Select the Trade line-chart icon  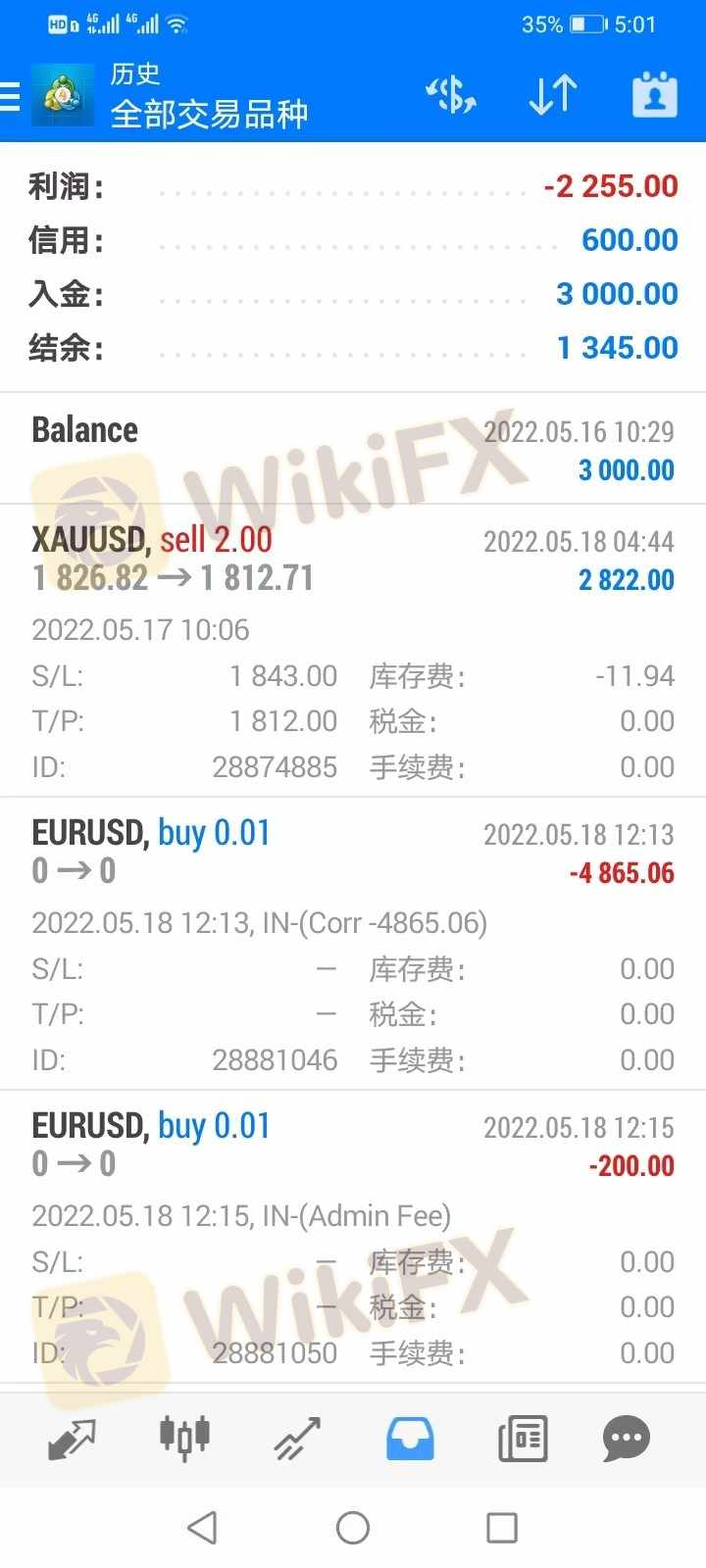pos(294,1439)
